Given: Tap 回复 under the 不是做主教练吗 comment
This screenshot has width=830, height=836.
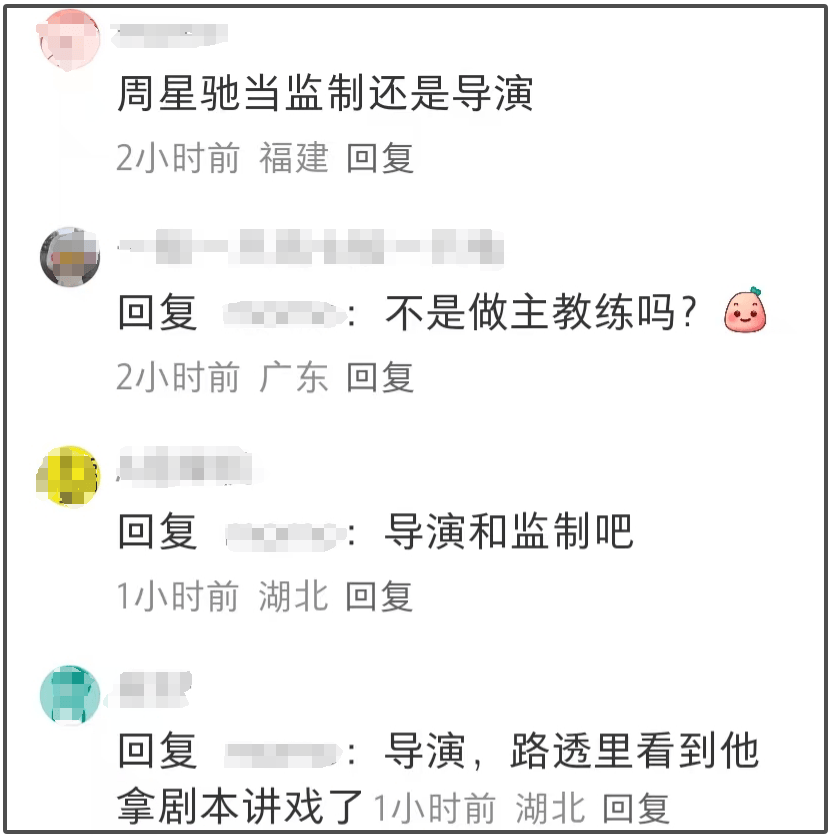Looking at the screenshot, I should click(380, 377).
